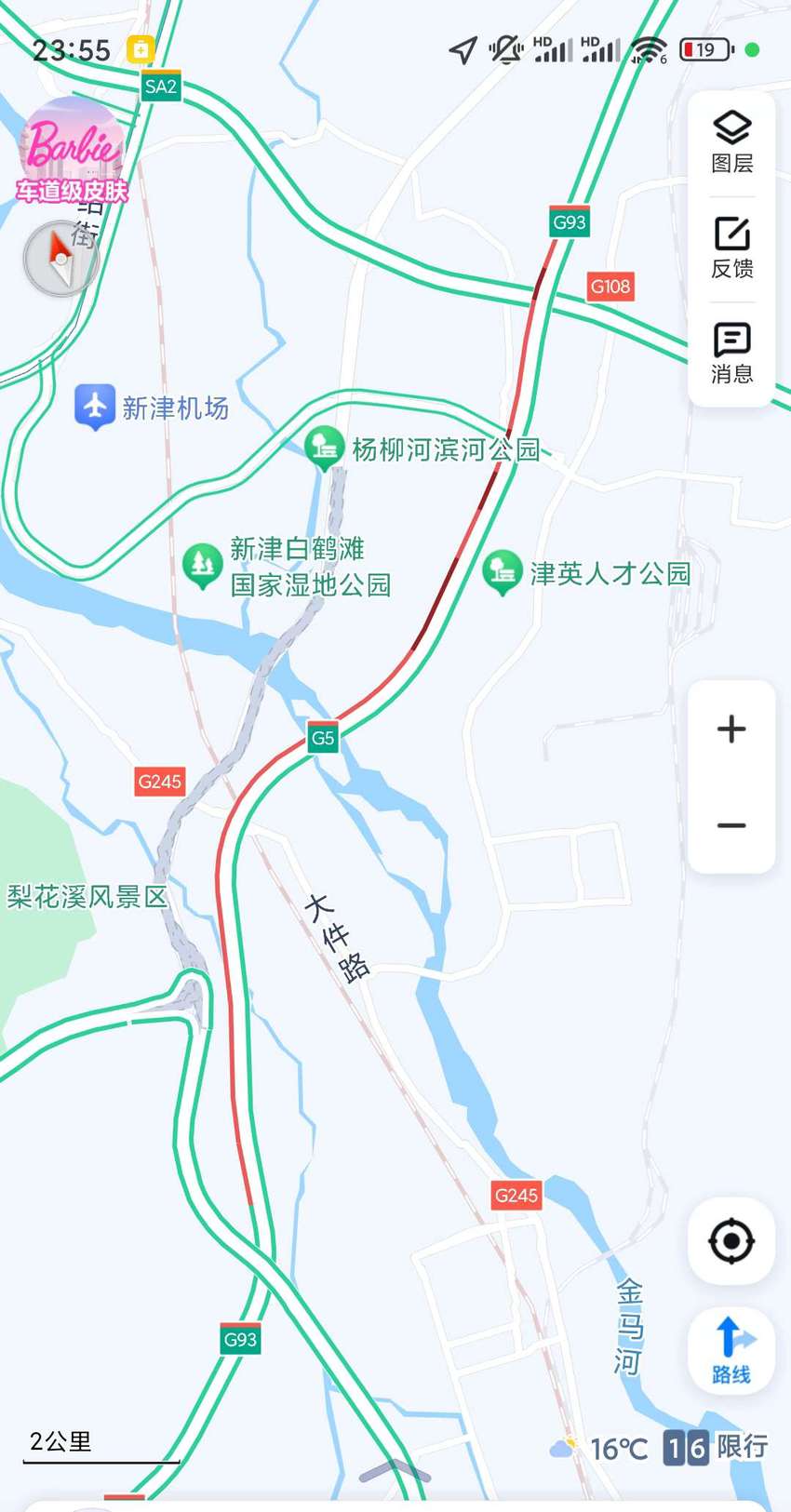This screenshot has height=1512, width=791.
Task: Zoom in with the plus button
Action: (731, 729)
